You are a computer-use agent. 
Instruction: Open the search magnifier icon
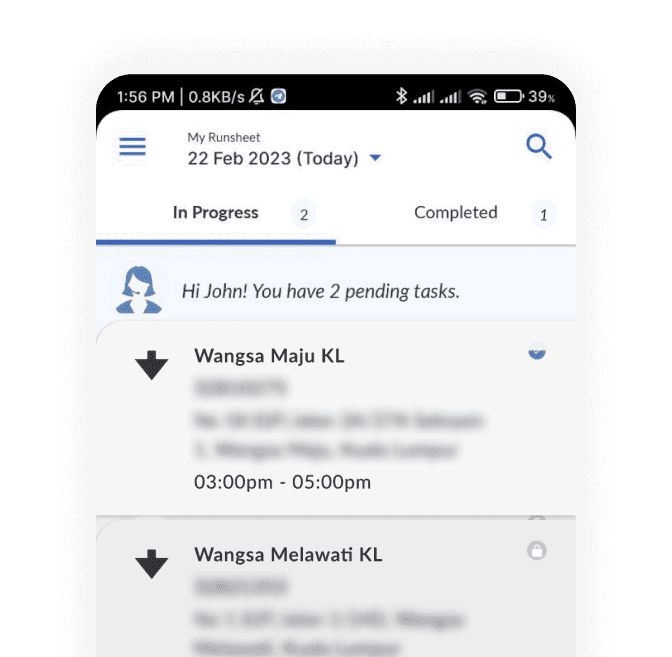[539, 147]
